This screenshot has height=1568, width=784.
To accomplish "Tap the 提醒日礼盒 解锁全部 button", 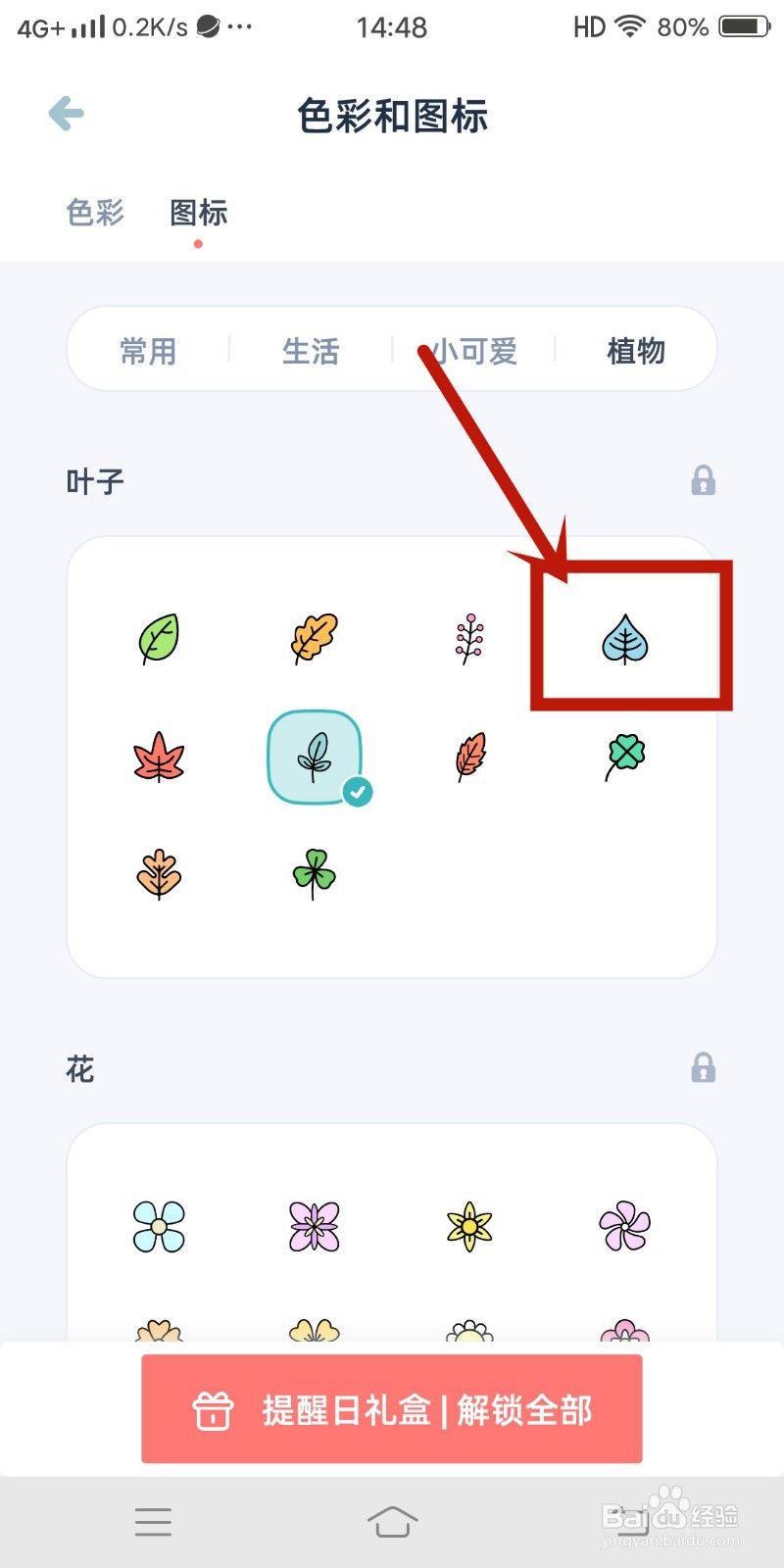I will 392,1411.
